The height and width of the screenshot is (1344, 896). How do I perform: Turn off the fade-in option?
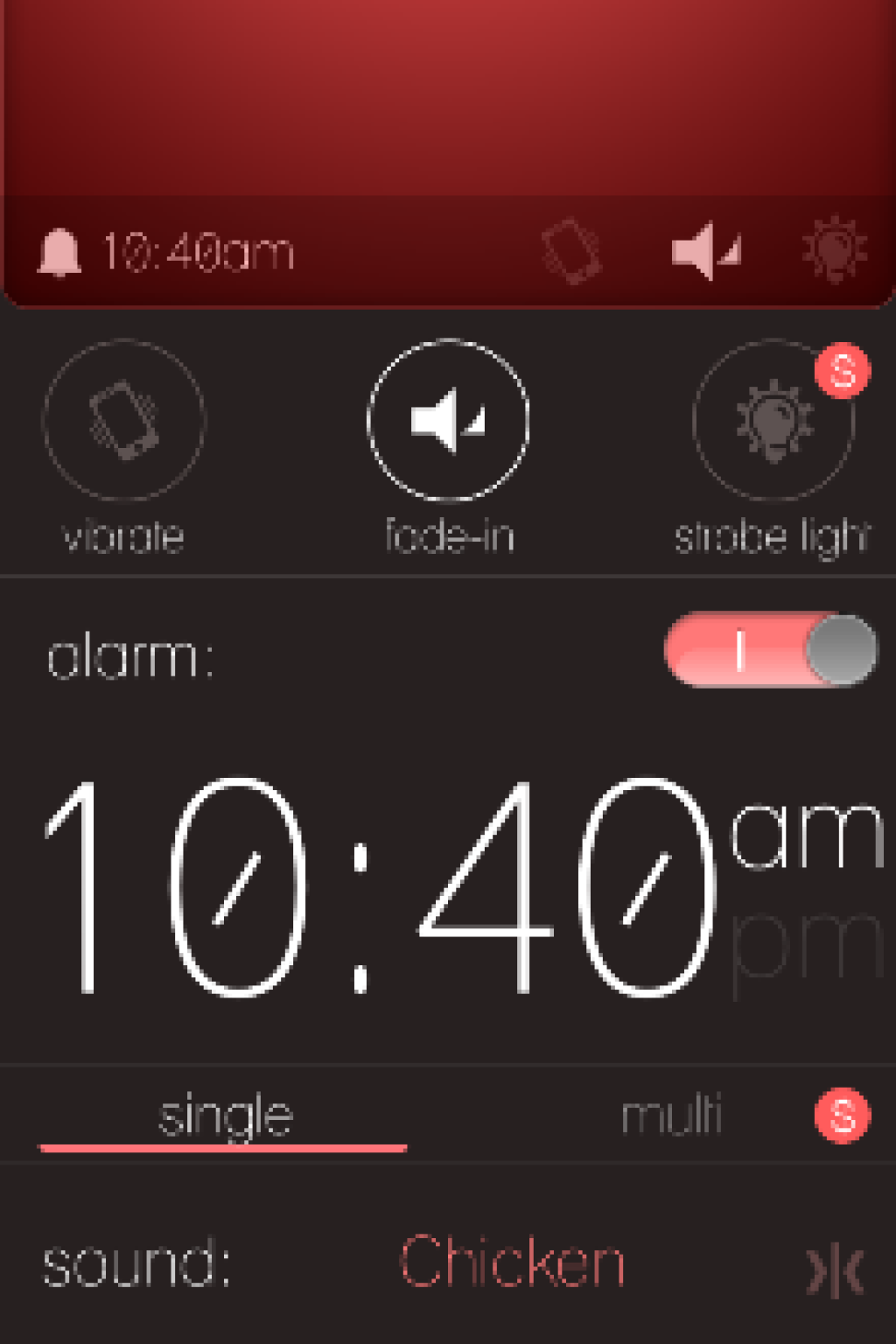click(x=448, y=420)
